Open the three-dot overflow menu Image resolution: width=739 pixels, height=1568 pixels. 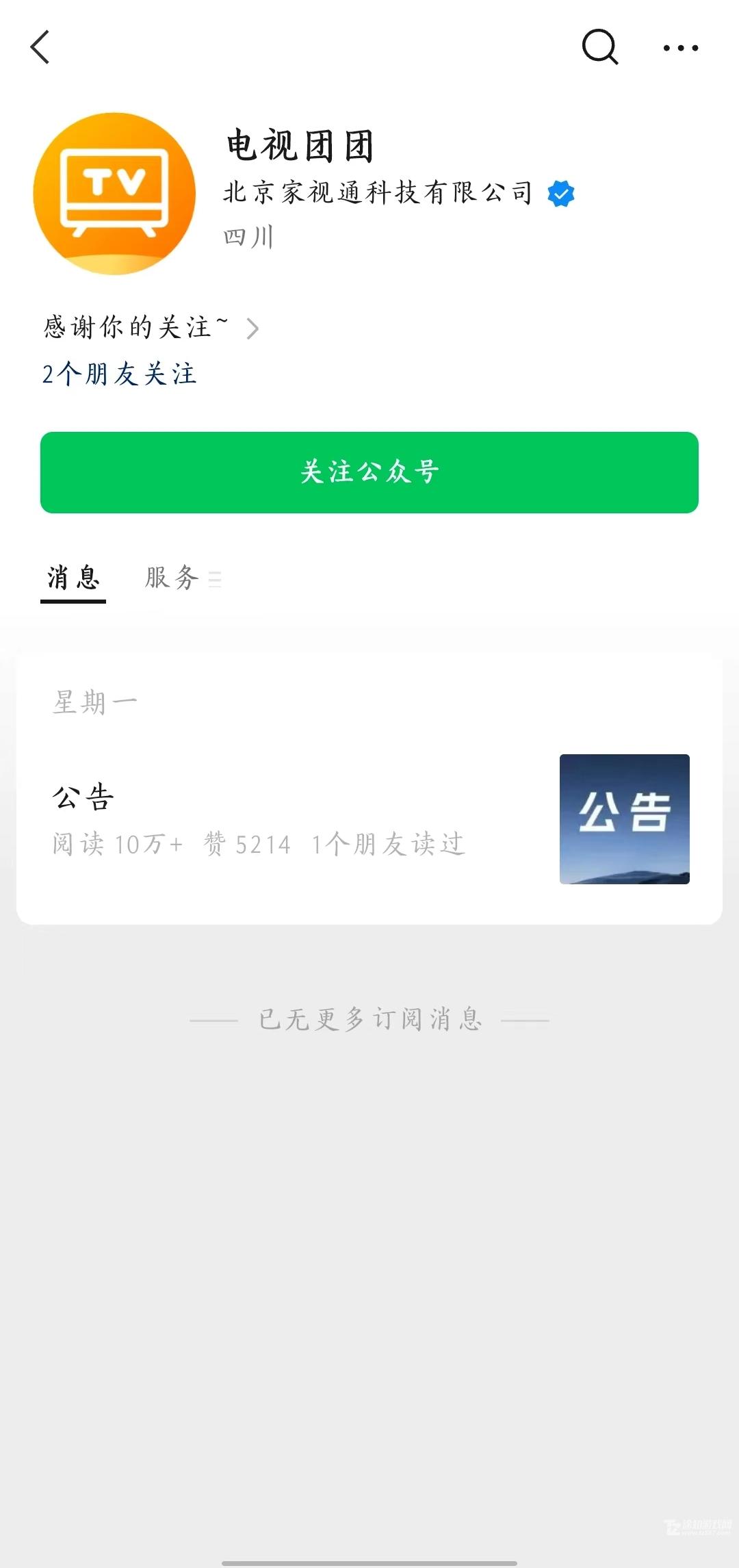point(680,48)
